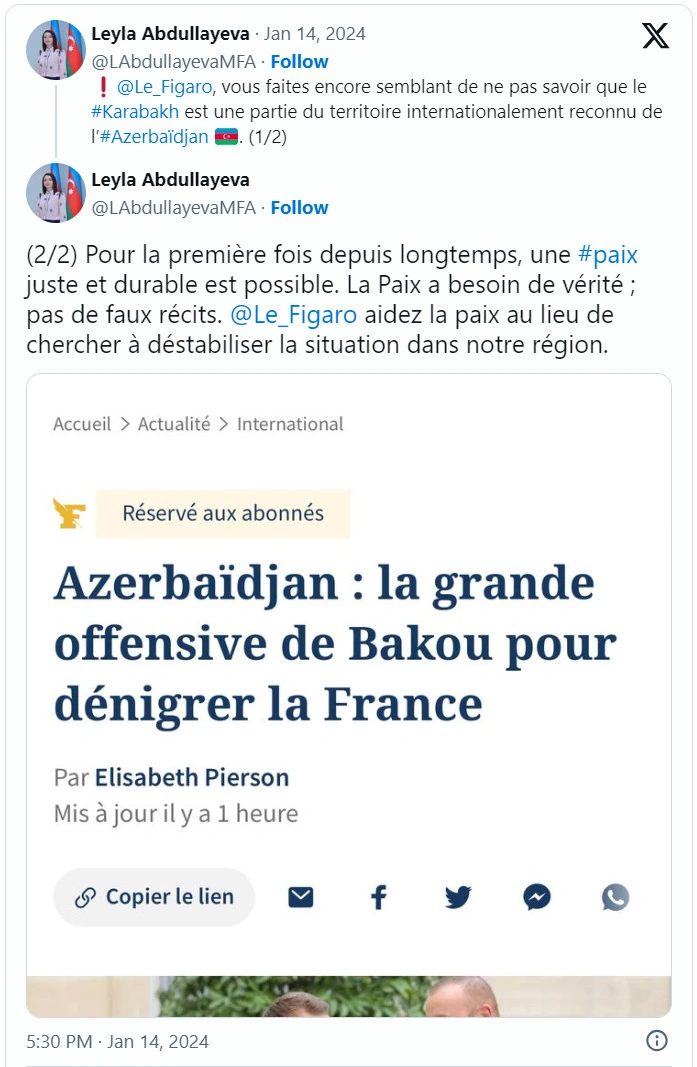
Task: Follow @LAbdullayevaMFA from the second tweet
Action: pyautogui.click(x=299, y=208)
